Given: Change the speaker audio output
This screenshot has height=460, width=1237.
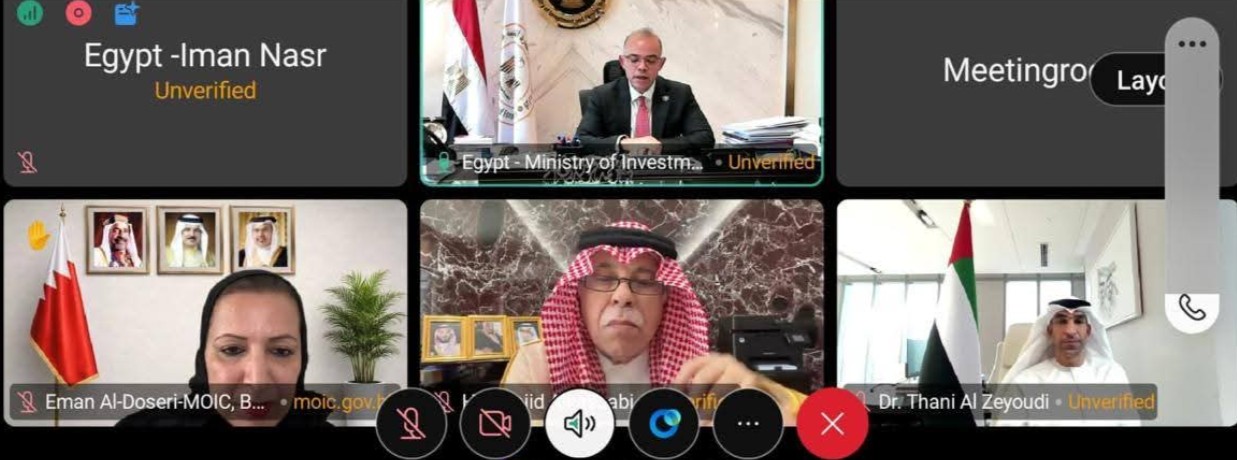Looking at the screenshot, I should click(580, 423).
